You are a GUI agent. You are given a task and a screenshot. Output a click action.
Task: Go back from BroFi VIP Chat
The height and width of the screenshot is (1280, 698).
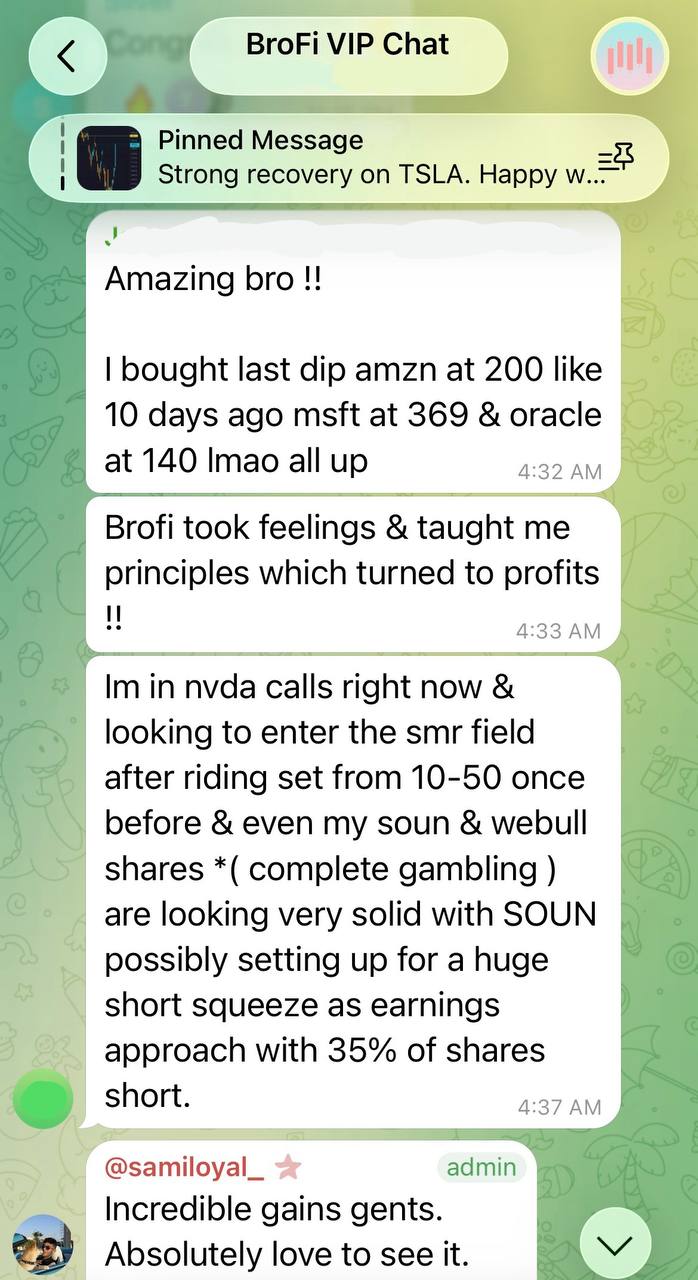(67, 57)
